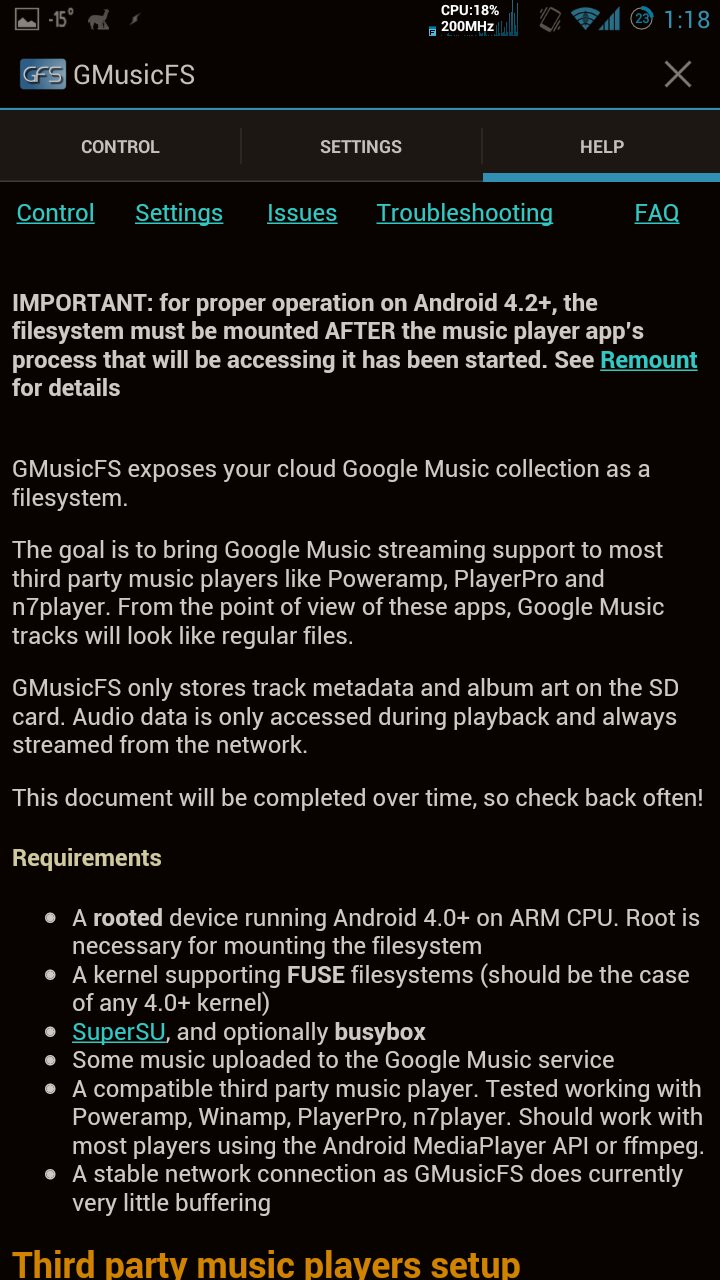Open the Settings help section link

tap(179, 213)
